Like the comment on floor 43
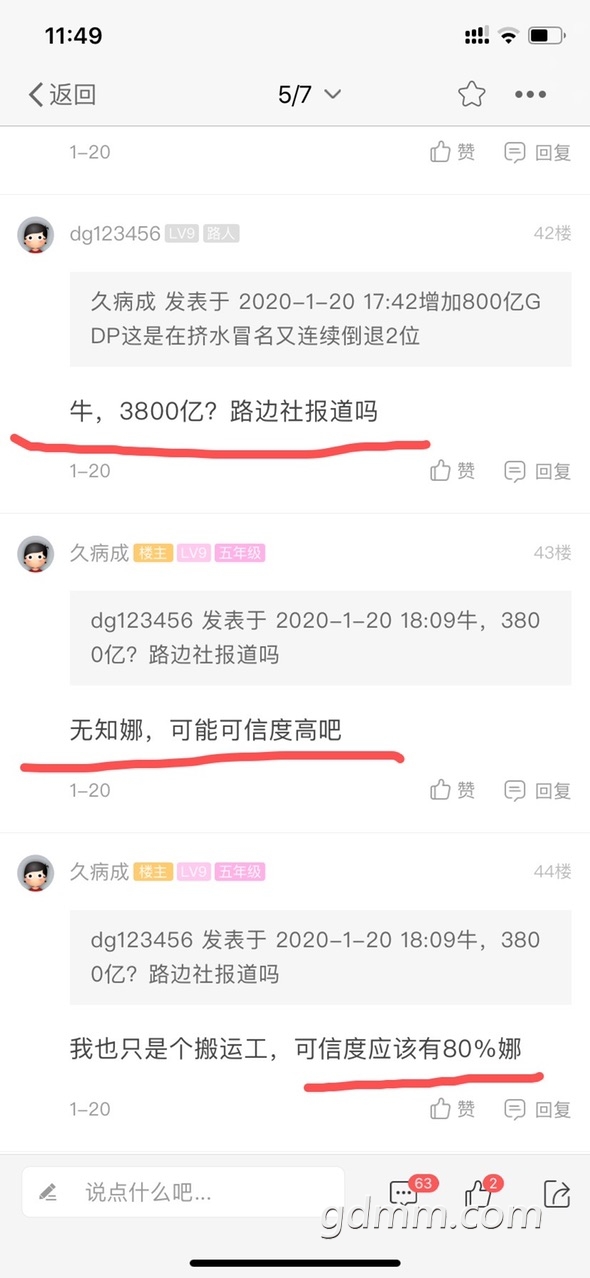590x1278 pixels. pos(453,790)
